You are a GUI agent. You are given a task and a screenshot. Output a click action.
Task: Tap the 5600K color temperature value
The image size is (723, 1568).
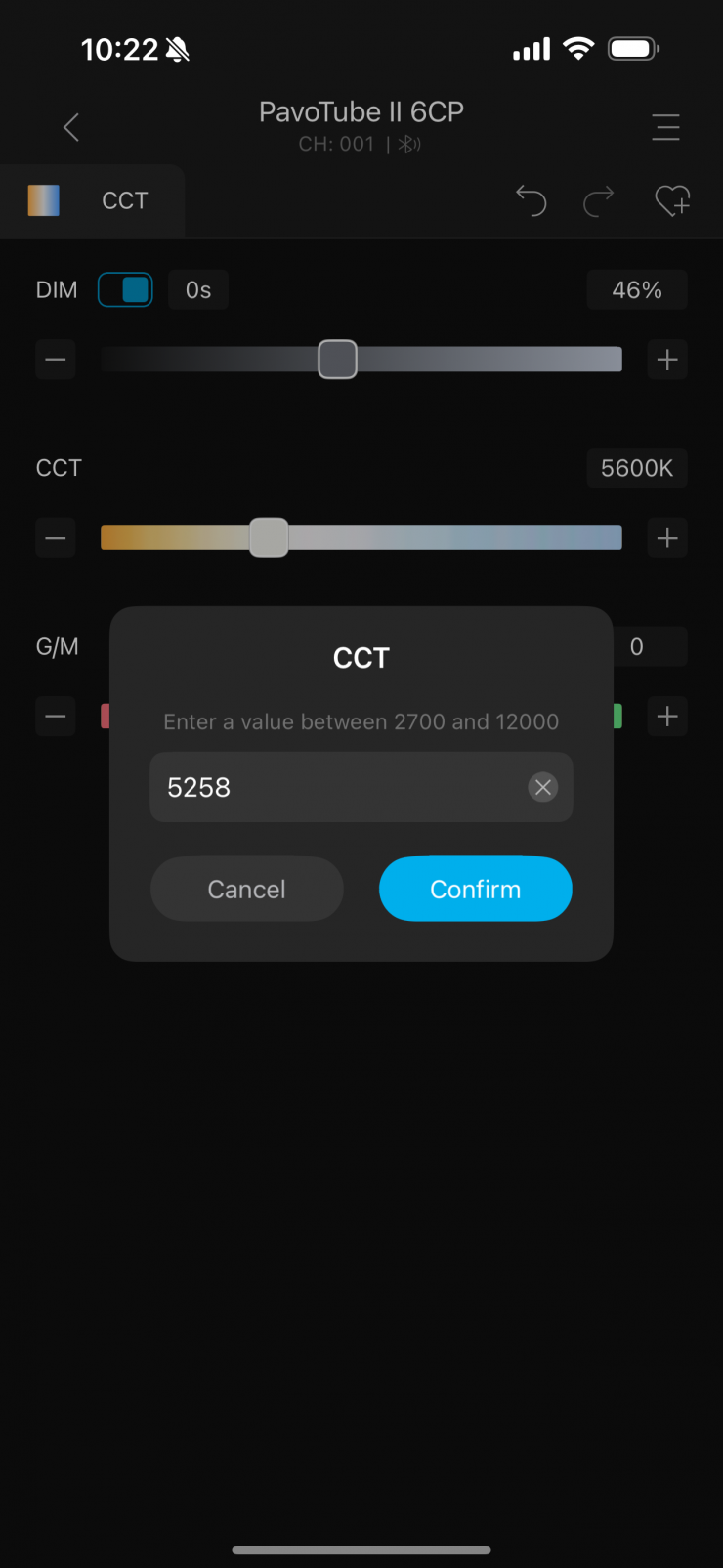(x=637, y=468)
